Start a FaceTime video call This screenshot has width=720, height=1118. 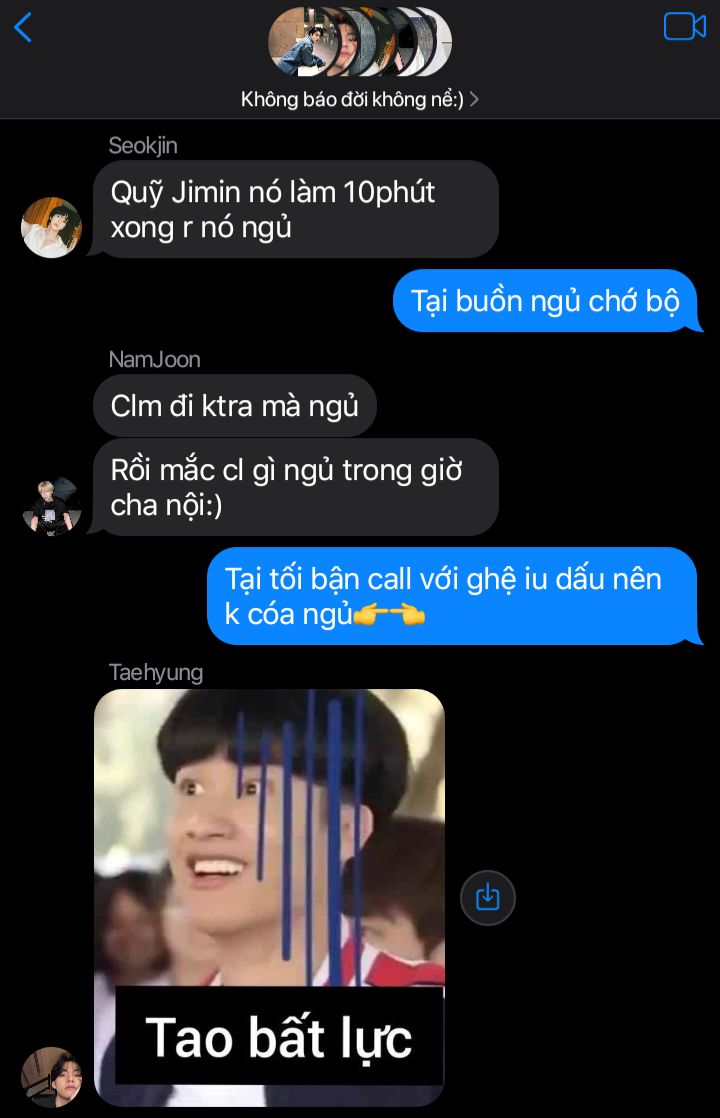tap(684, 27)
